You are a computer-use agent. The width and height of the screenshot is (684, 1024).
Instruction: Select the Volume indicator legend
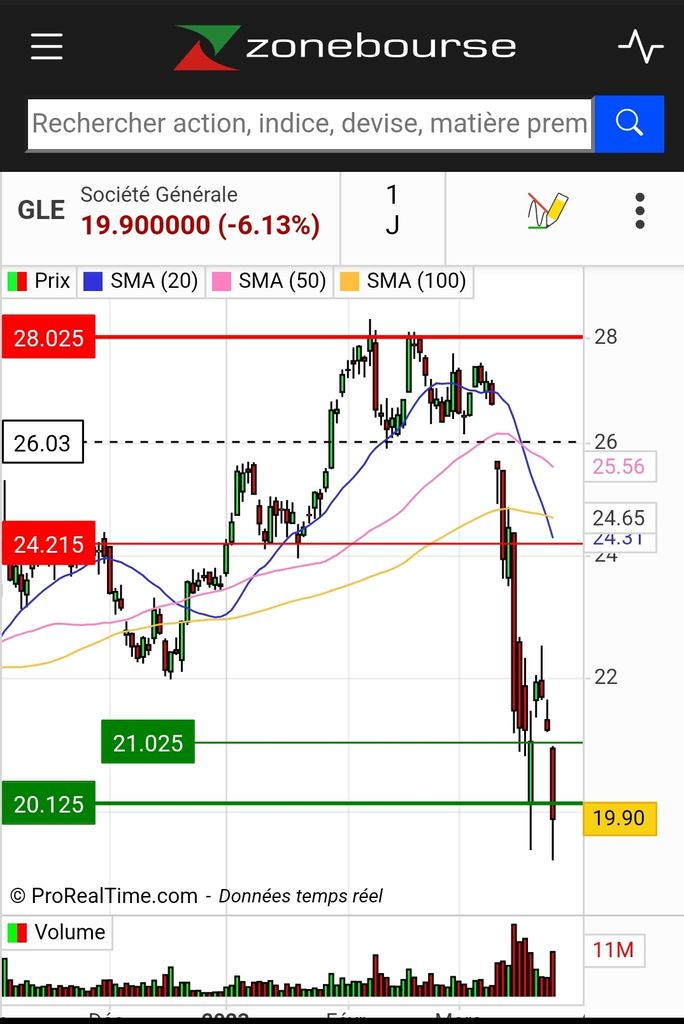pyautogui.click(x=57, y=933)
